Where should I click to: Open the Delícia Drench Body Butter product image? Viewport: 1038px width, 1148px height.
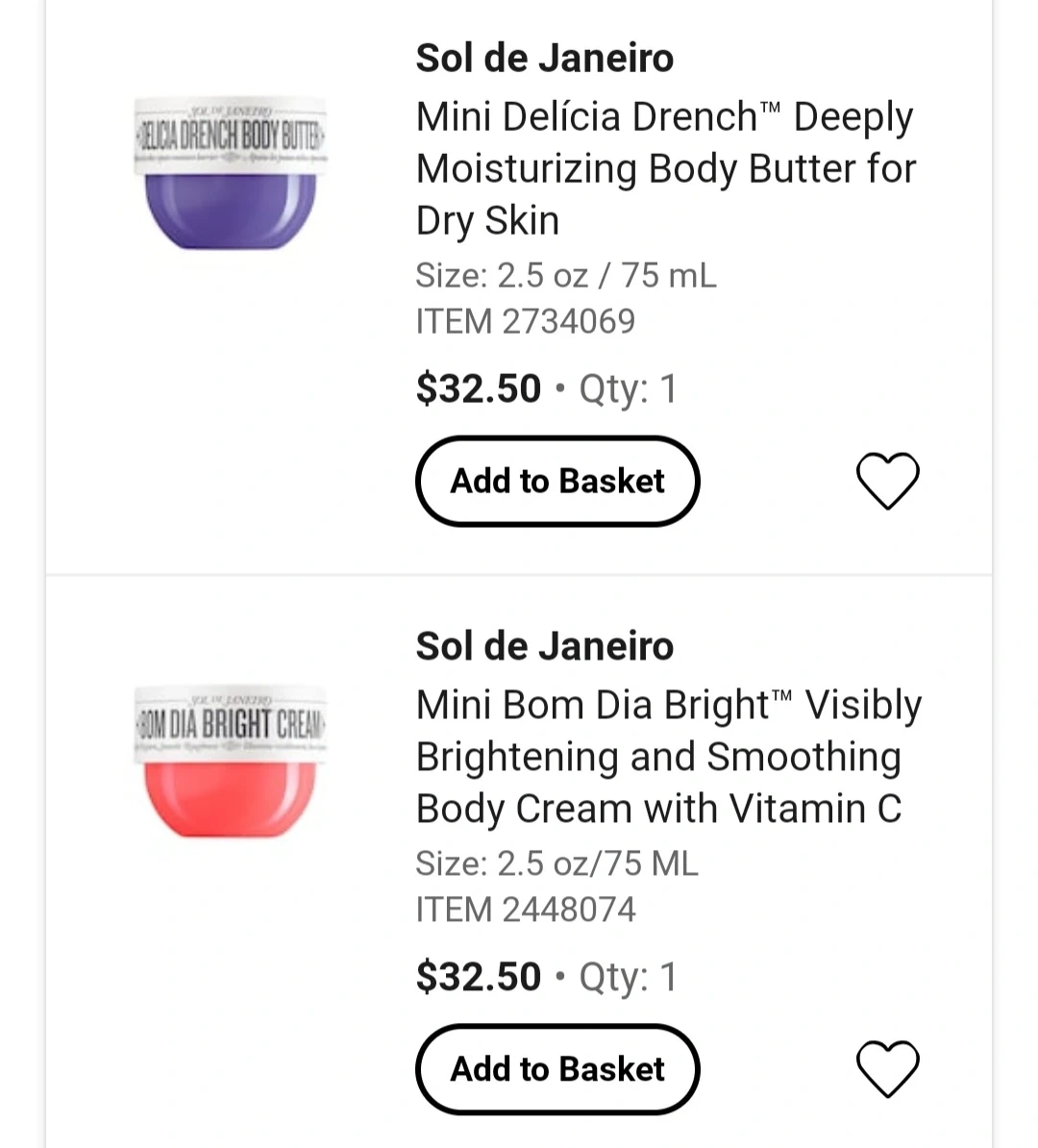point(230,173)
